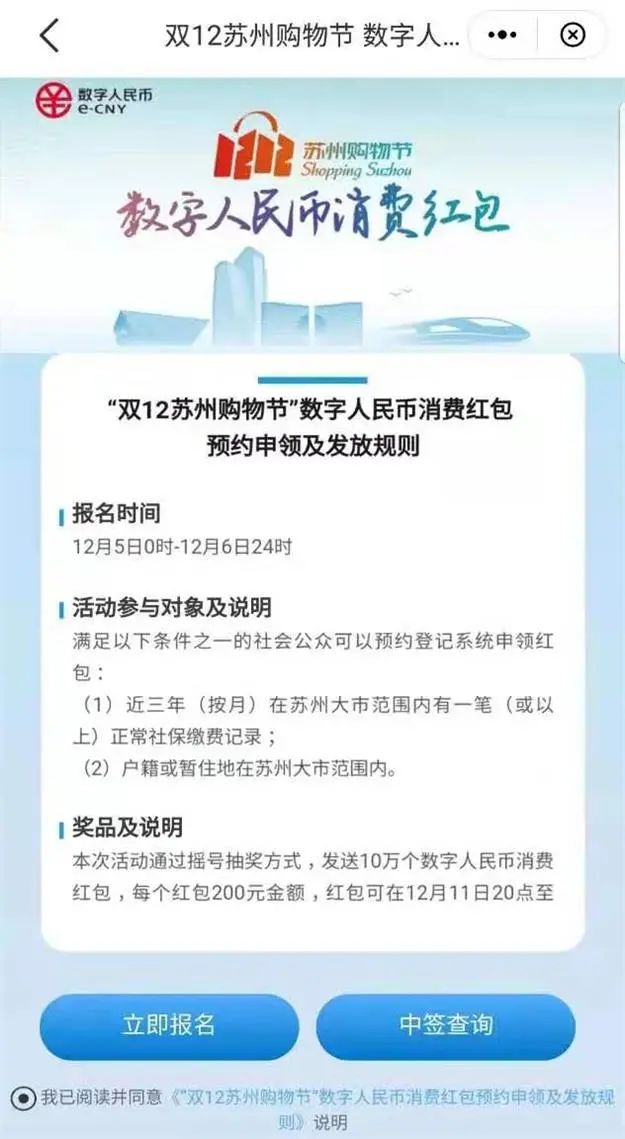Tap 立即报名 to register now

pyautogui.click(x=169, y=1025)
